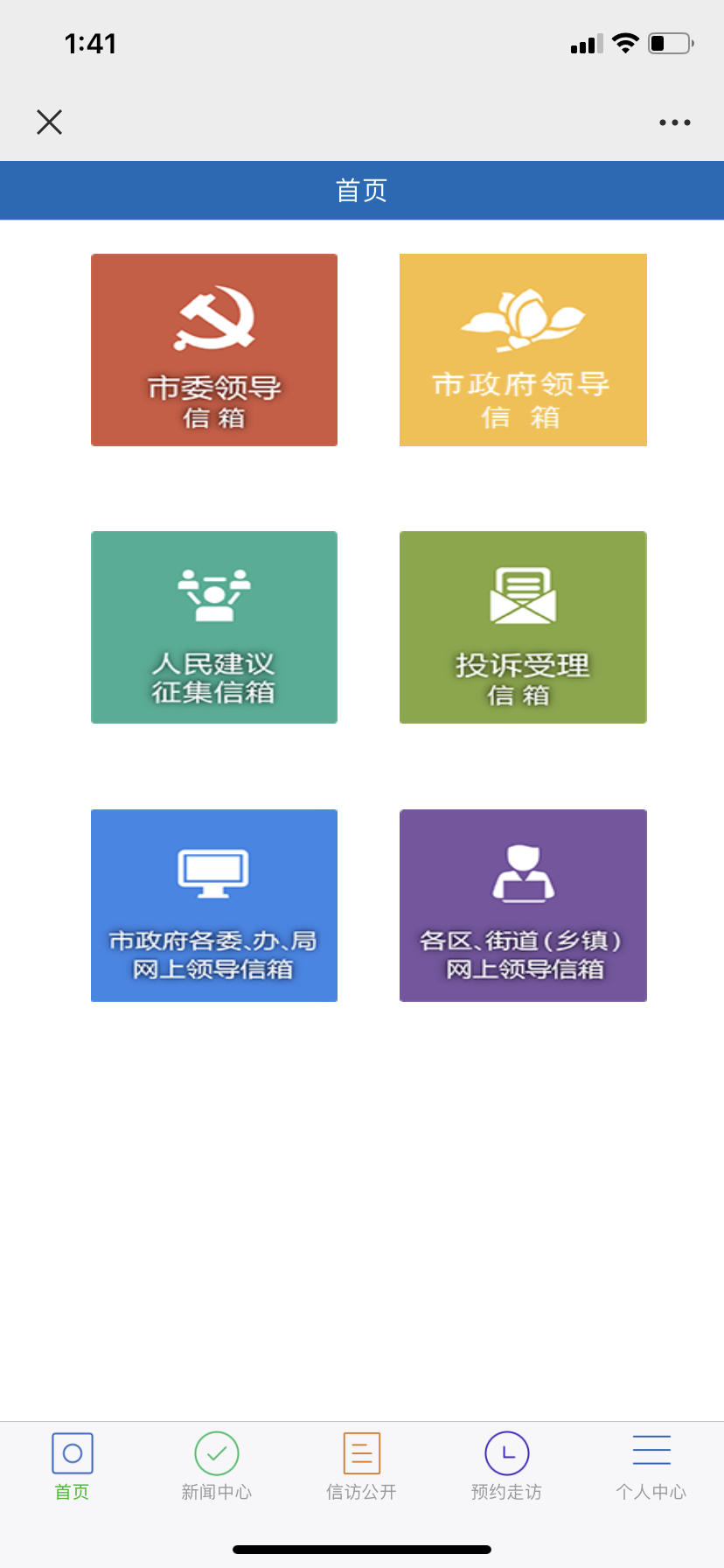Switch to the 新闻中心 tab

pyautogui.click(x=217, y=1467)
